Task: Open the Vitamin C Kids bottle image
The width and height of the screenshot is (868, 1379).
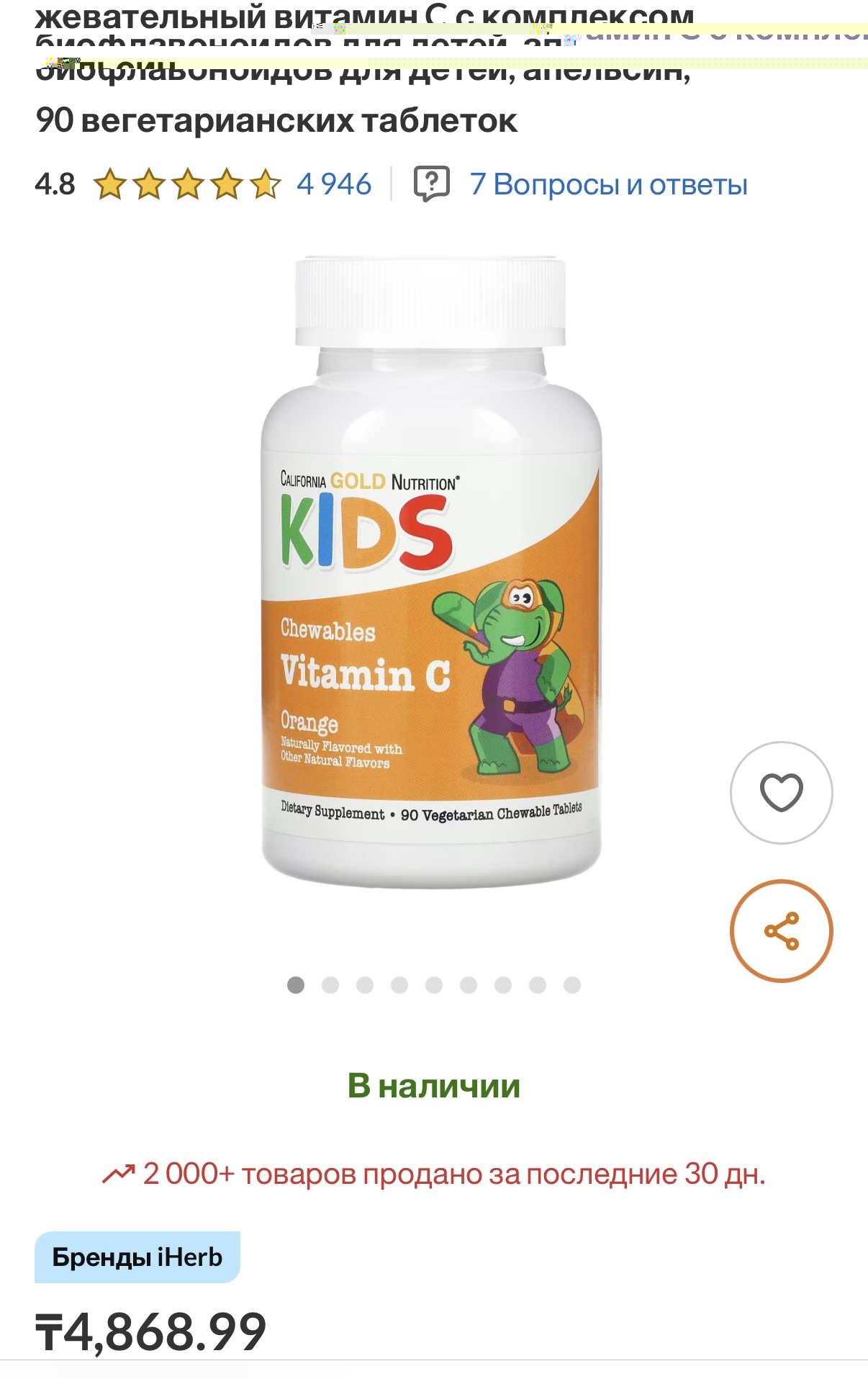Action: pyautogui.click(x=432, y=572)
